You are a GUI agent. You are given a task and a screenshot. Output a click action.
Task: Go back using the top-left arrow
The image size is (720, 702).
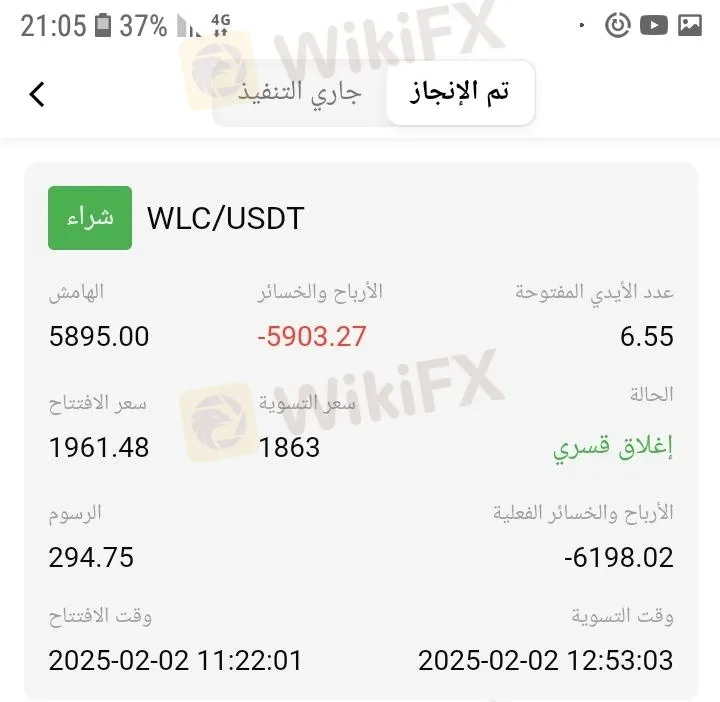[x=37, y=94]
